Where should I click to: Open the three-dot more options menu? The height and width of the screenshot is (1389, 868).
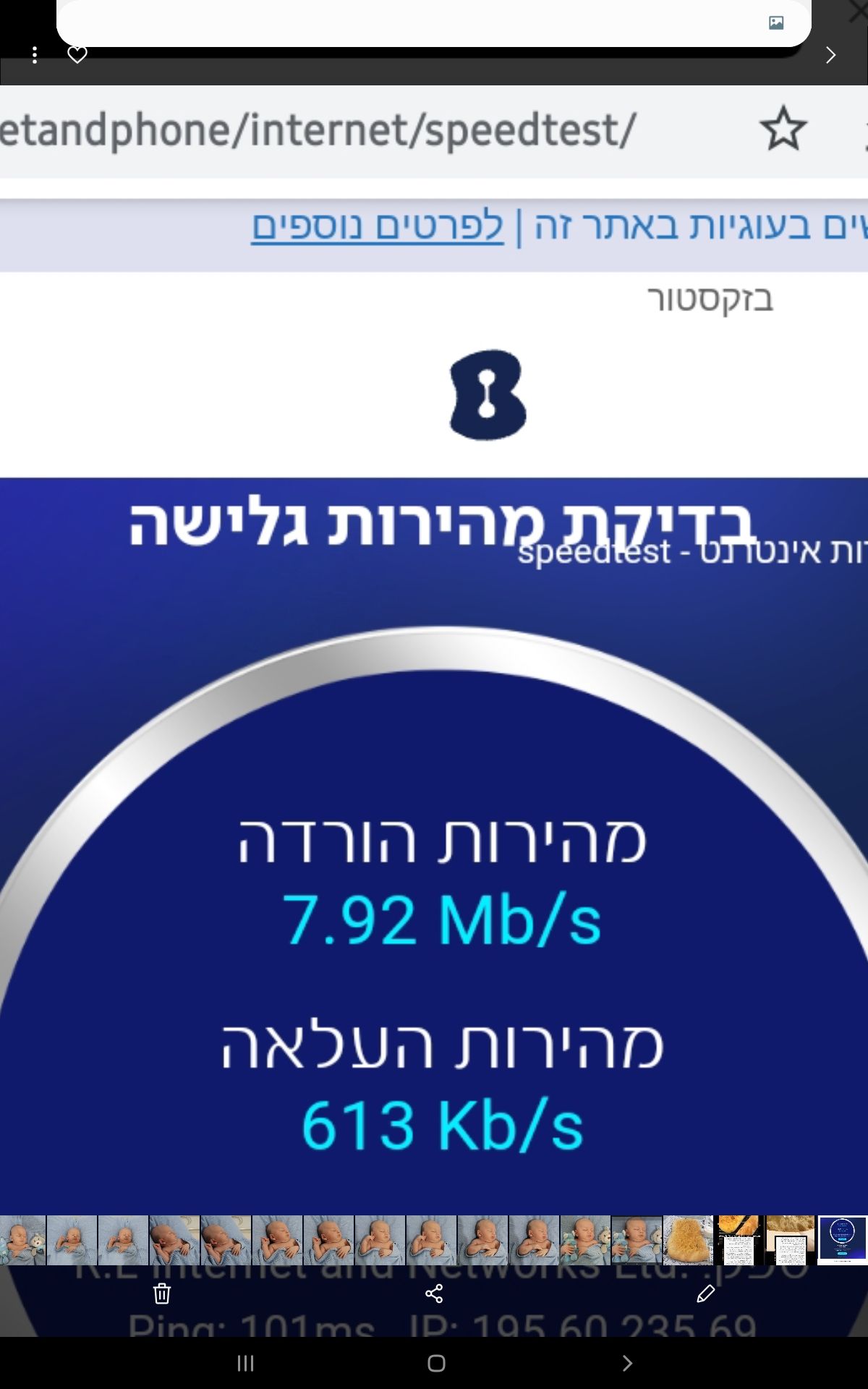click(35, 55)
